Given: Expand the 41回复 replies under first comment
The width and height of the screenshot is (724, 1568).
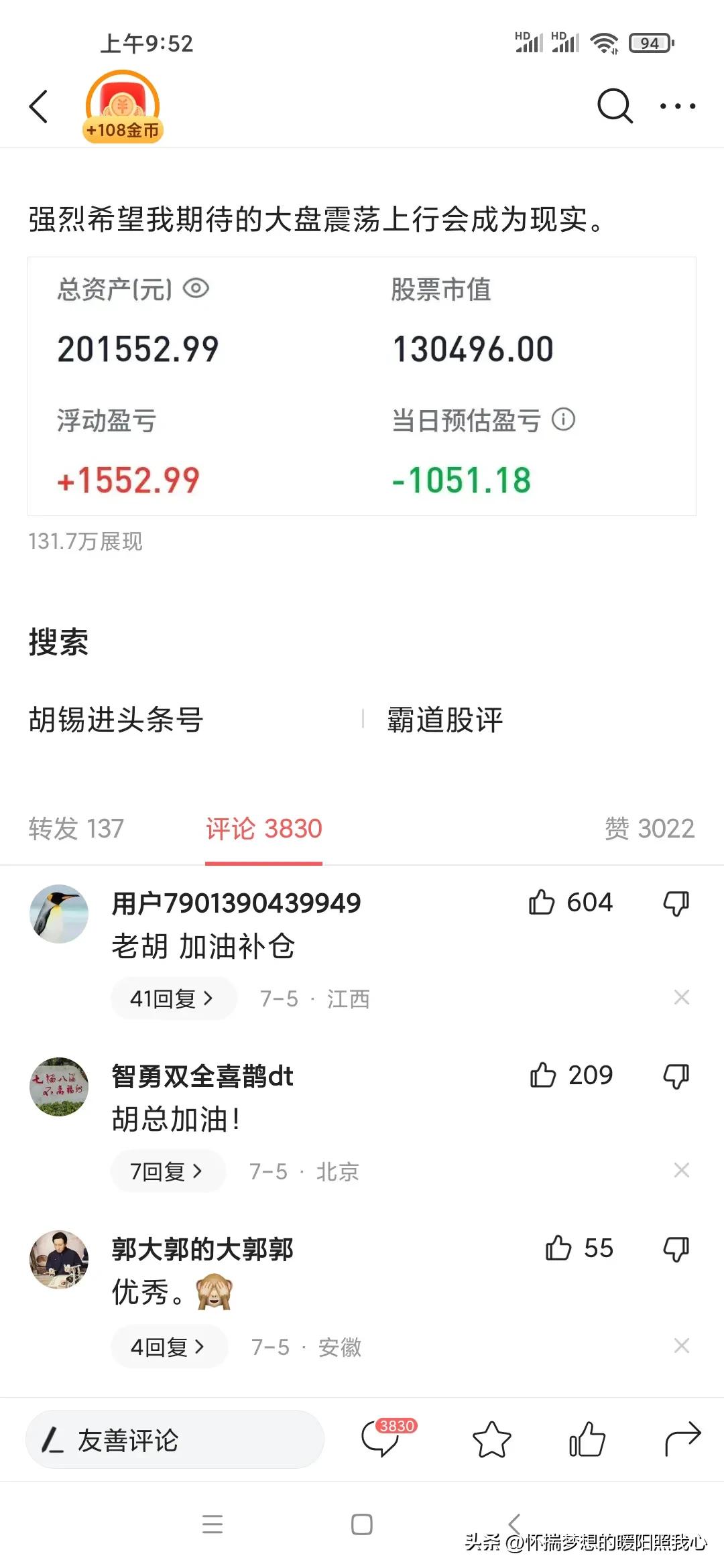Looking at the screenshot, I should pyautogui.click(x=172, y=998).
